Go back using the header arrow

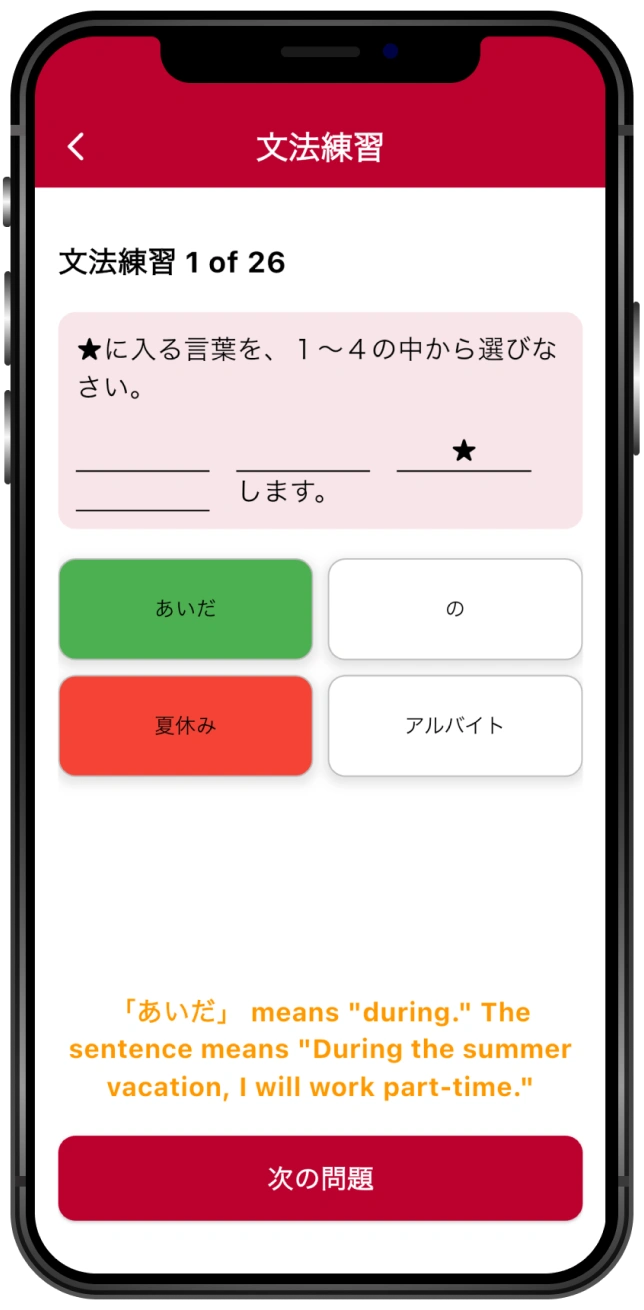pos(76,147)
